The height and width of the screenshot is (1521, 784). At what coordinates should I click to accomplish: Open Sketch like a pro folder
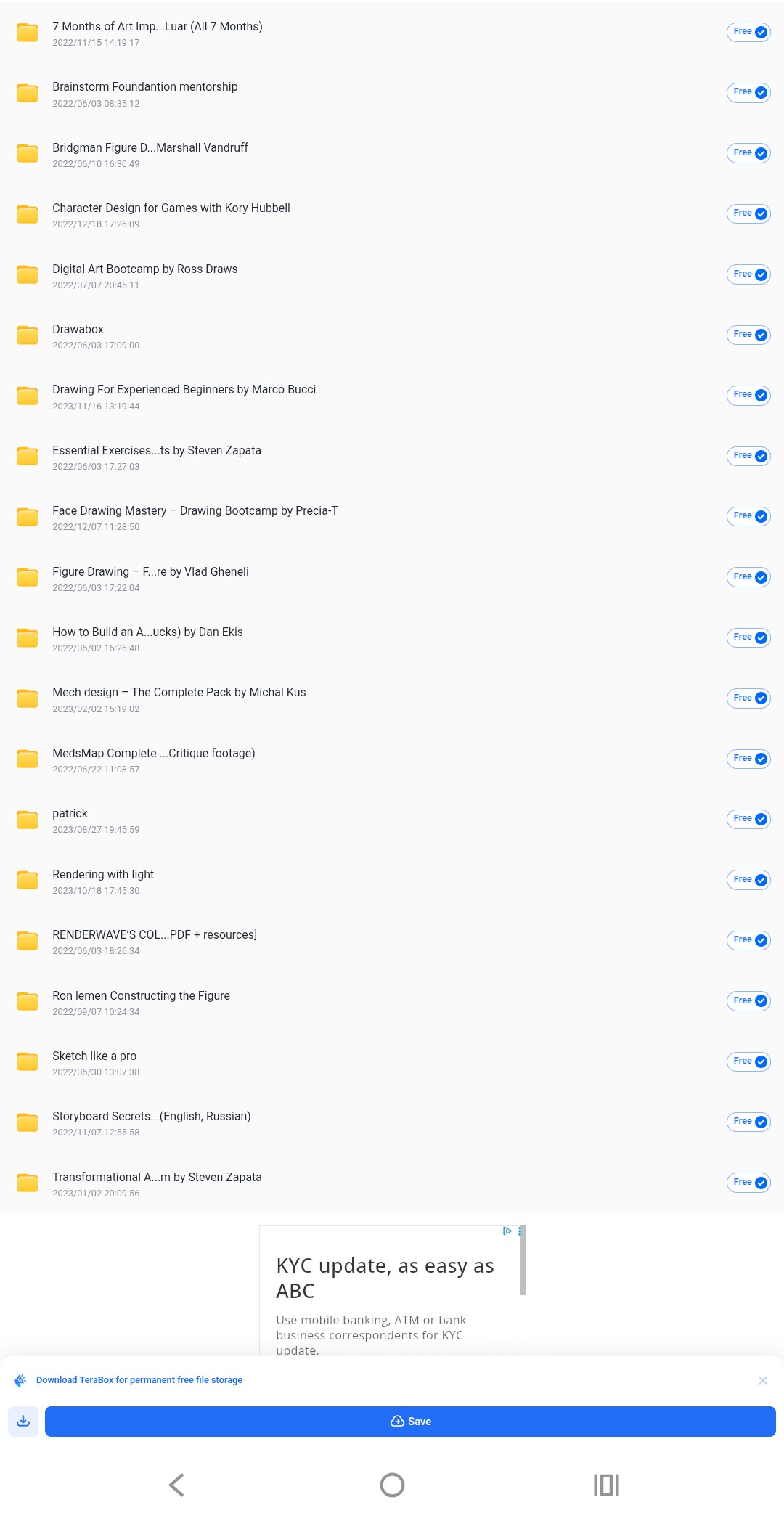(94, 1056)
